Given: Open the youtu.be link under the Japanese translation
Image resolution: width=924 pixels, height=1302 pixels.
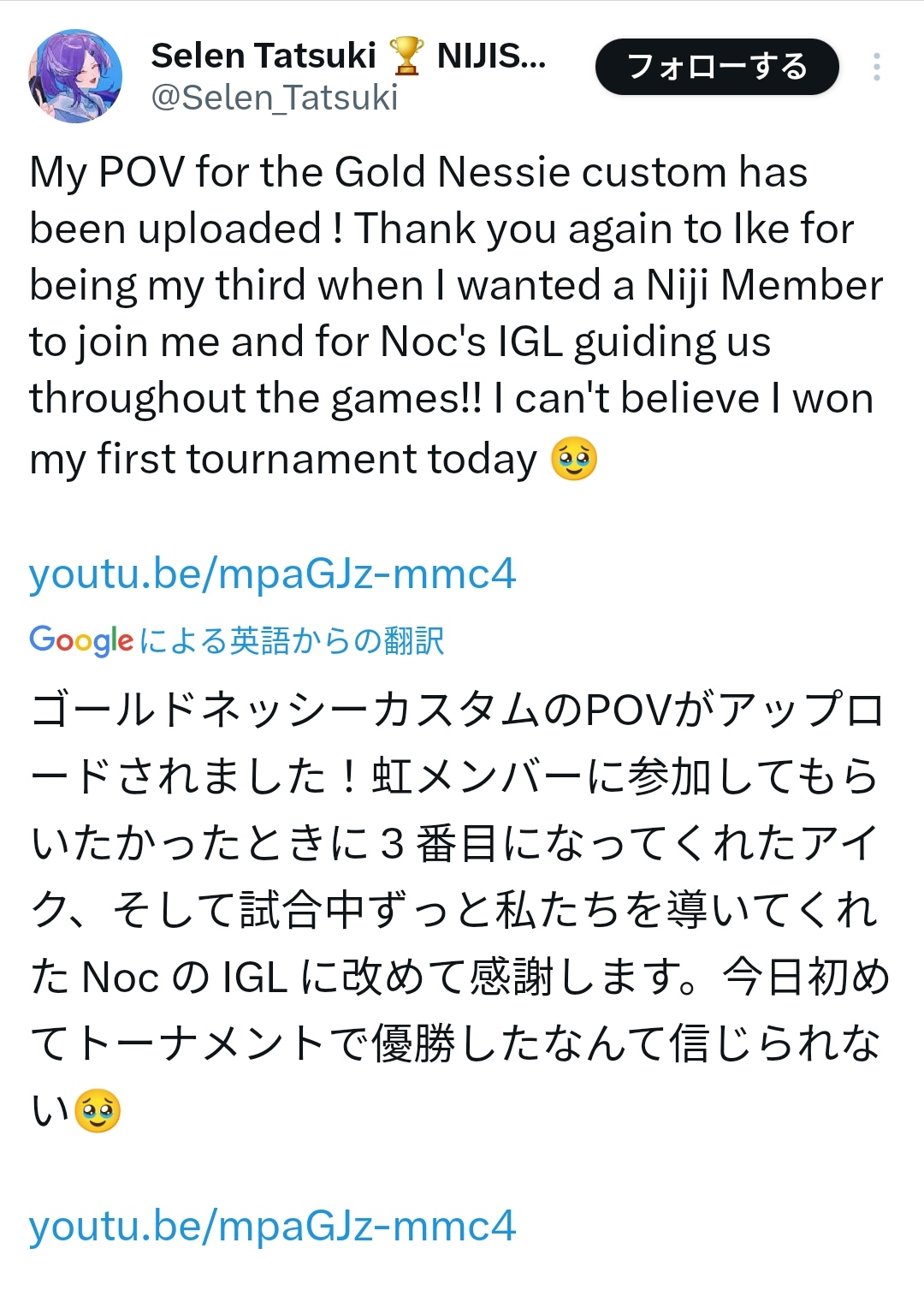Looking at the screenshot, I should (x=273, y=1226).
